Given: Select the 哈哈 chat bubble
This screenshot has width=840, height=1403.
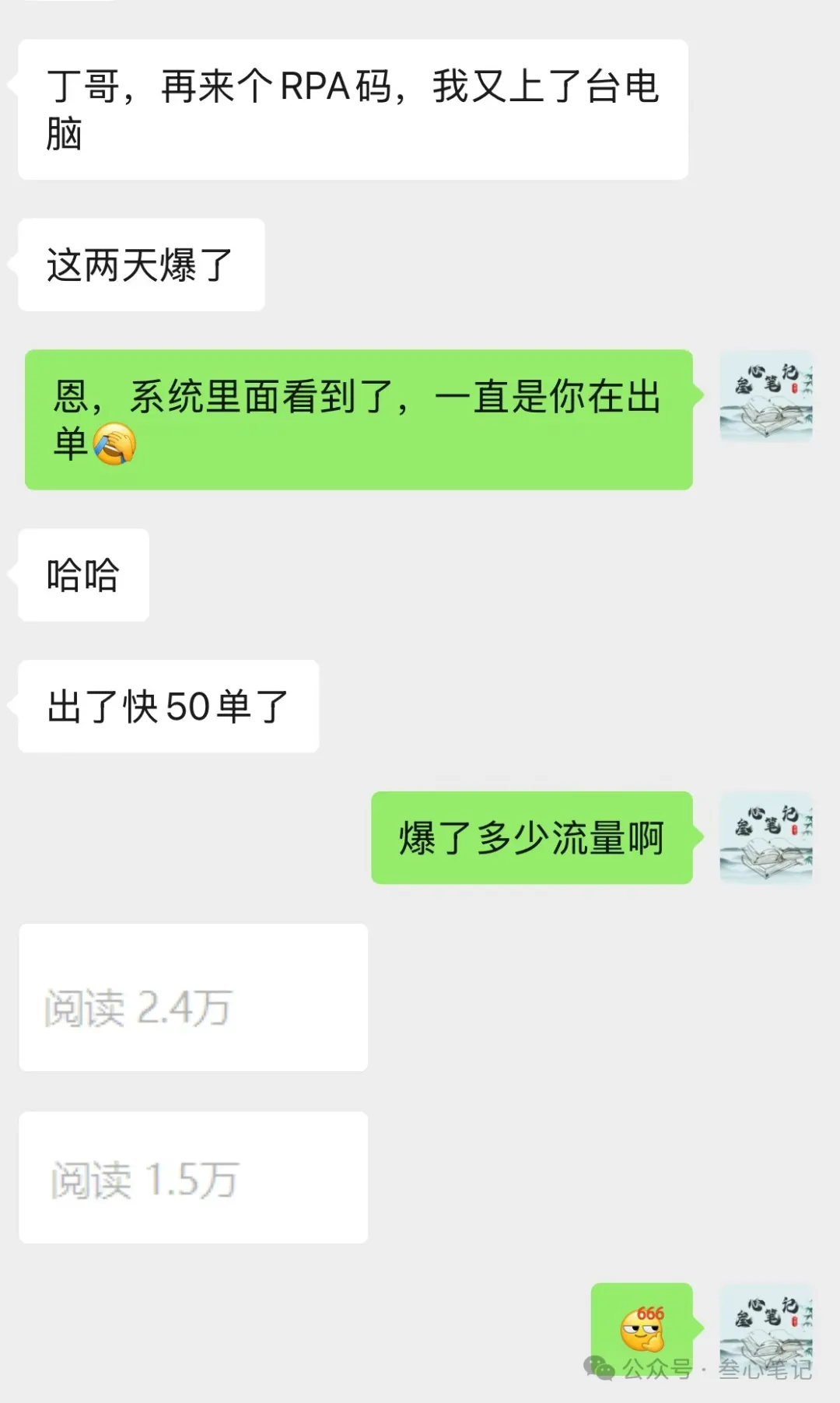Looking at the screenshot, I should click(x=82, y=573).
